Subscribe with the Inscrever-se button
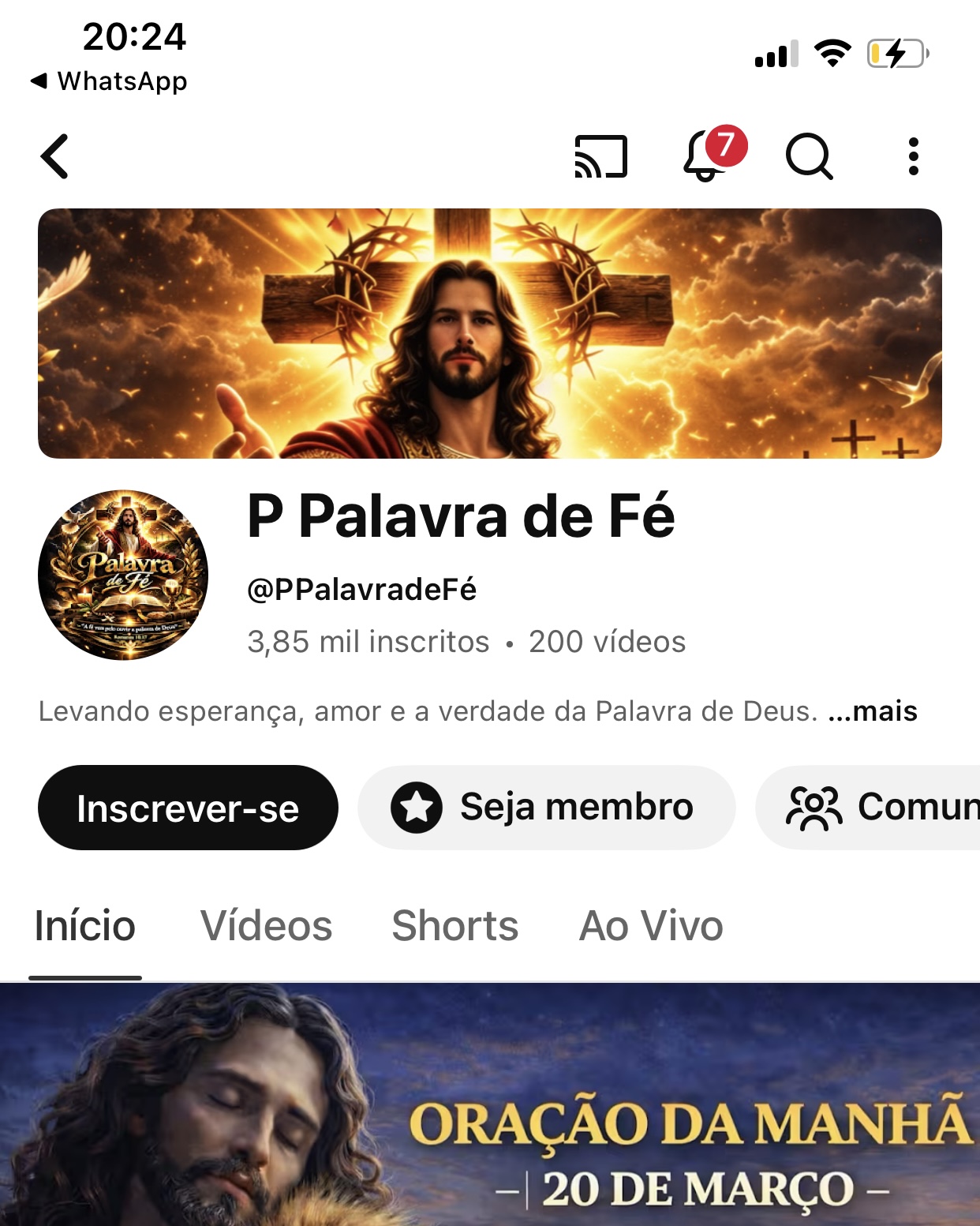980x1226 pixels. coord(188,808)
